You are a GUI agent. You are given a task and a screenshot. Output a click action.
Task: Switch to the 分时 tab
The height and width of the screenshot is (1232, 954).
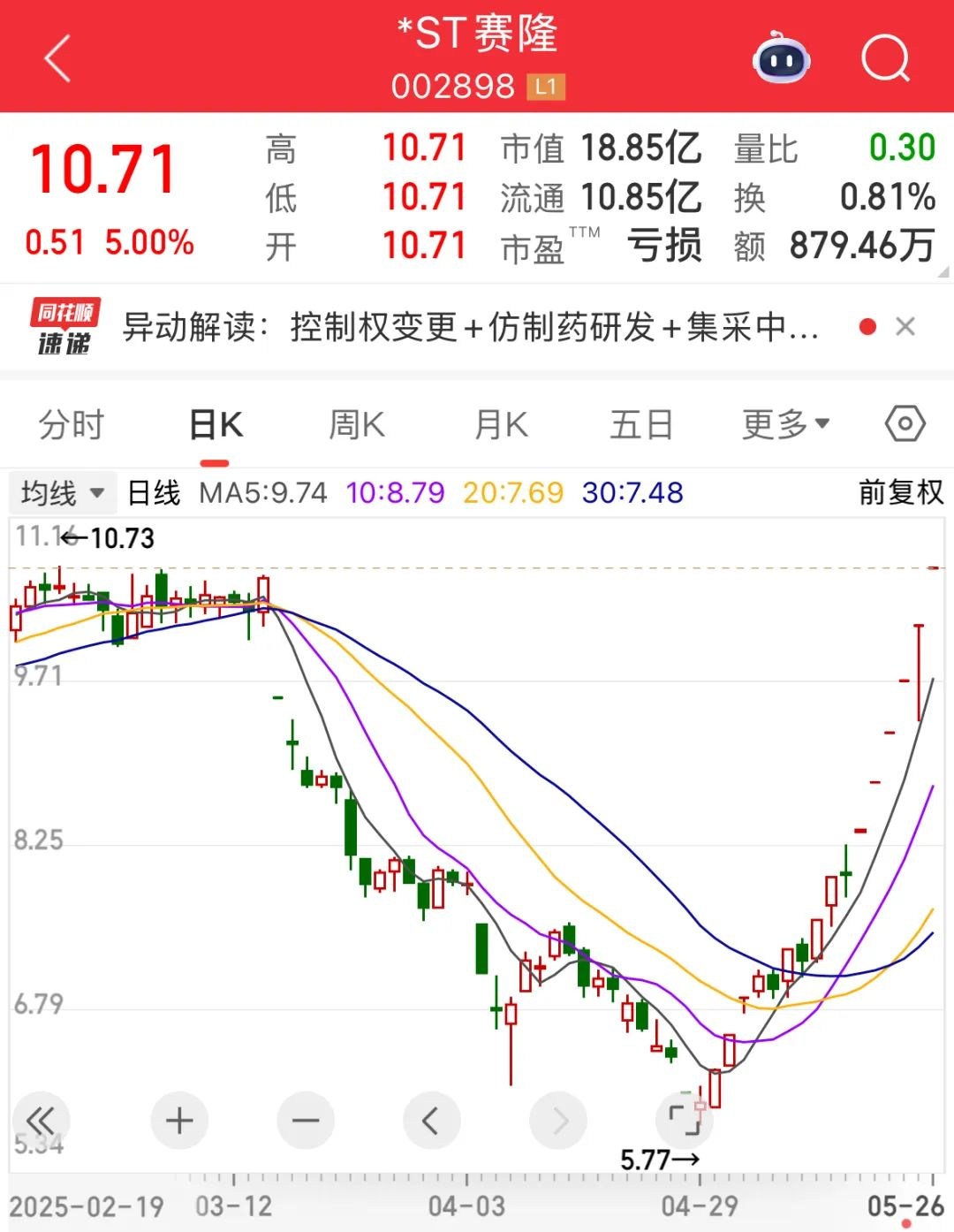click(72, 424)
